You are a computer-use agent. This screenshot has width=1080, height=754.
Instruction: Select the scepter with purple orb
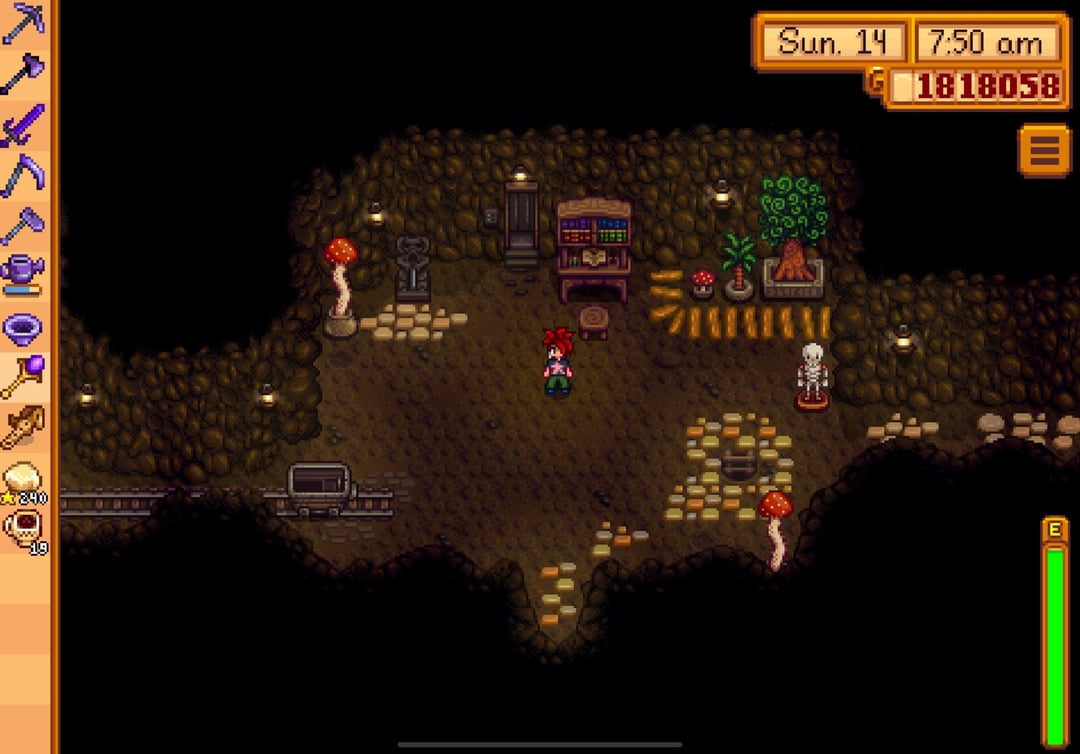(x=24, y=377)
